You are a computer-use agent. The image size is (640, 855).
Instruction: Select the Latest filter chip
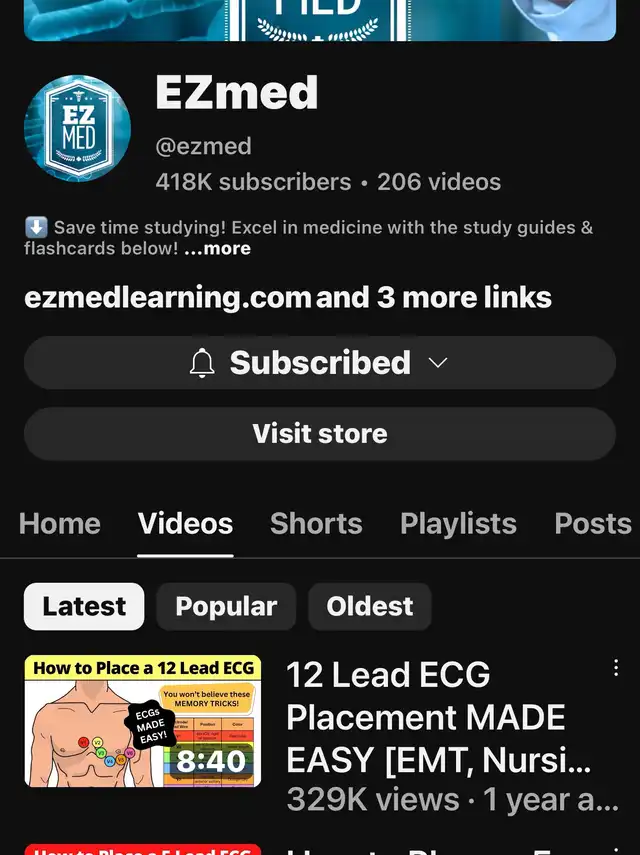[x=84, y=606]
